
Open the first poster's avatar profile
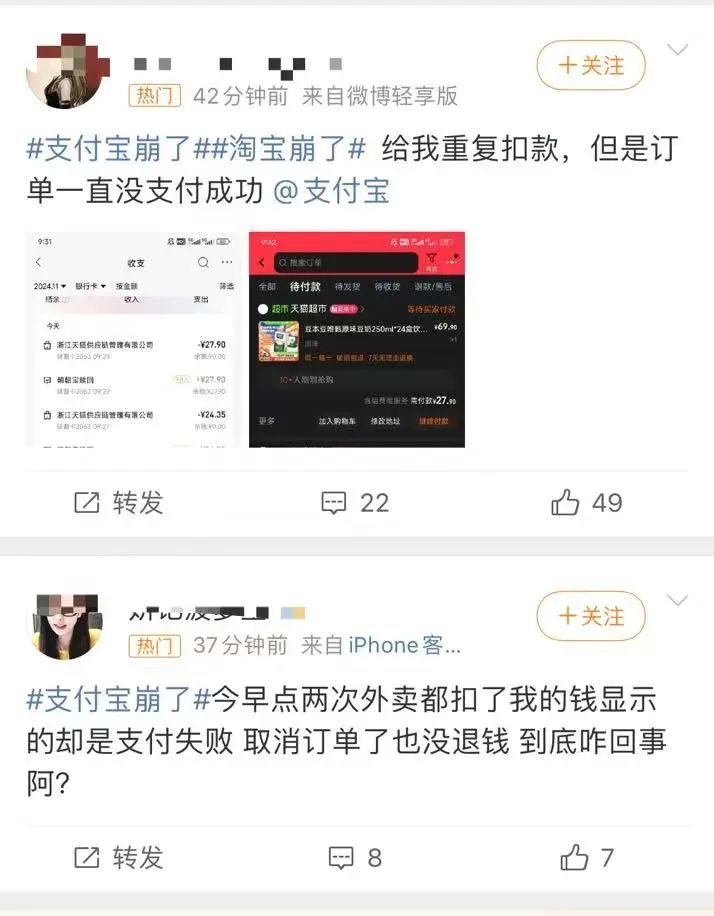(x=67, y=70)
